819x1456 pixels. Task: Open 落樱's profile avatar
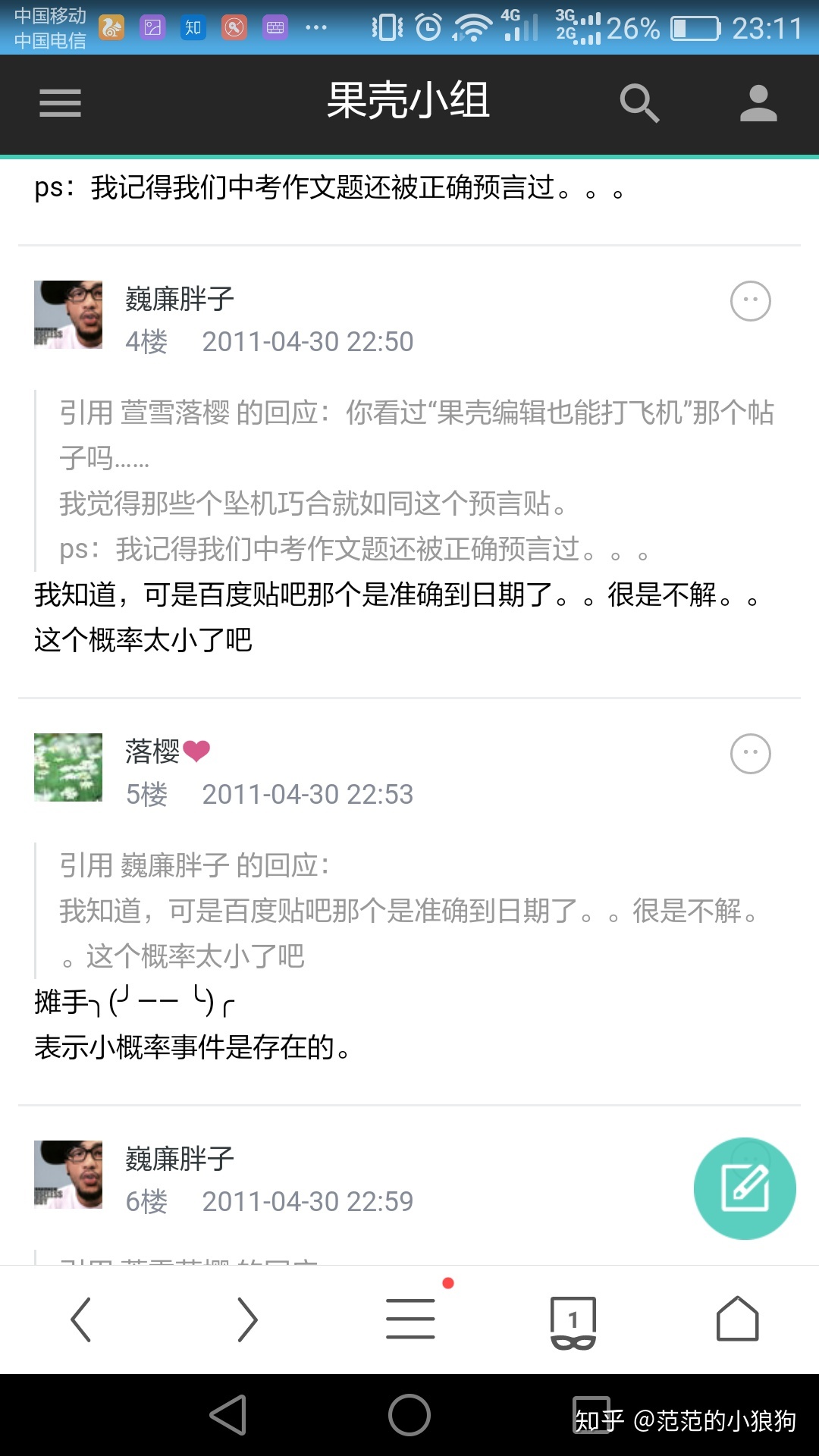pyautogui.click(x=68, y=767)
